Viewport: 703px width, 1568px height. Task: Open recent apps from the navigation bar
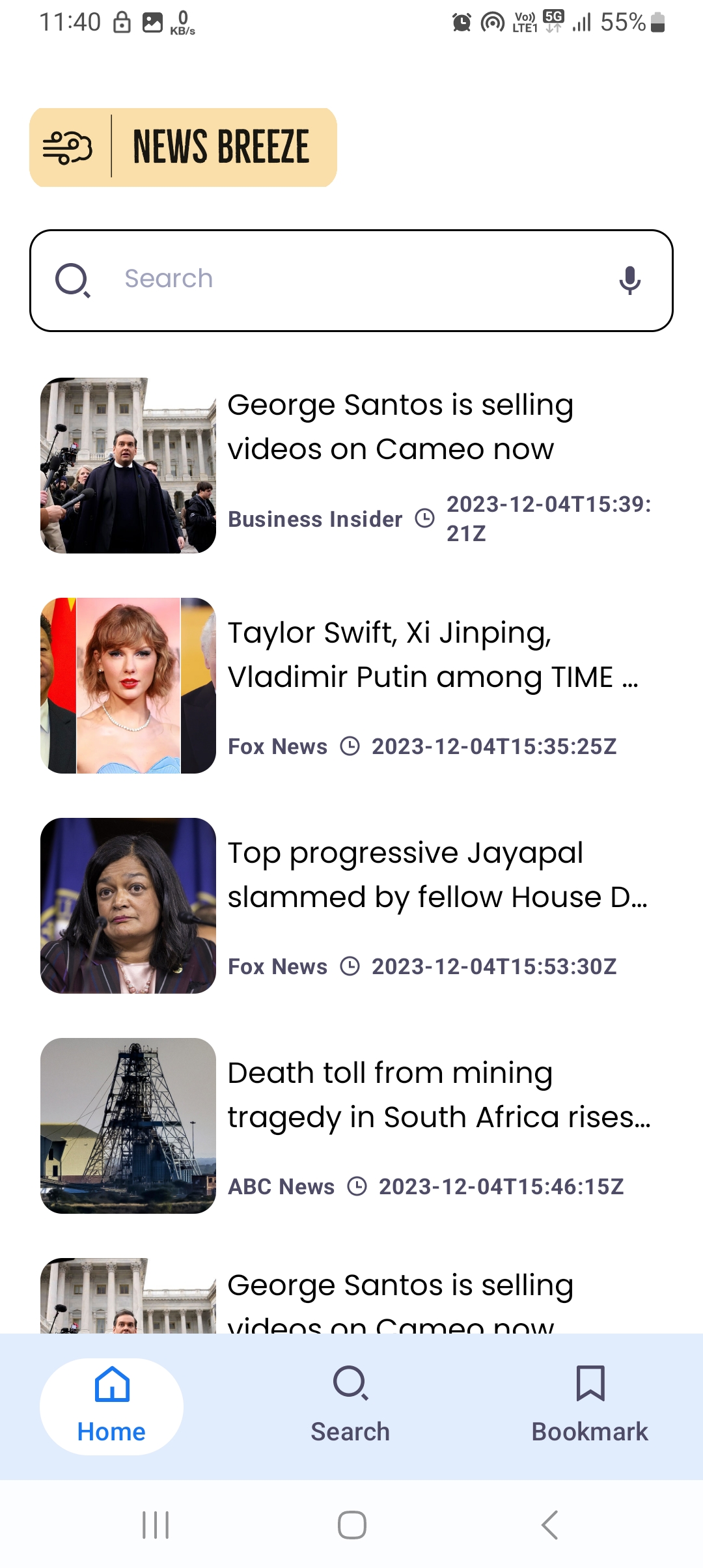(156, 1525)
